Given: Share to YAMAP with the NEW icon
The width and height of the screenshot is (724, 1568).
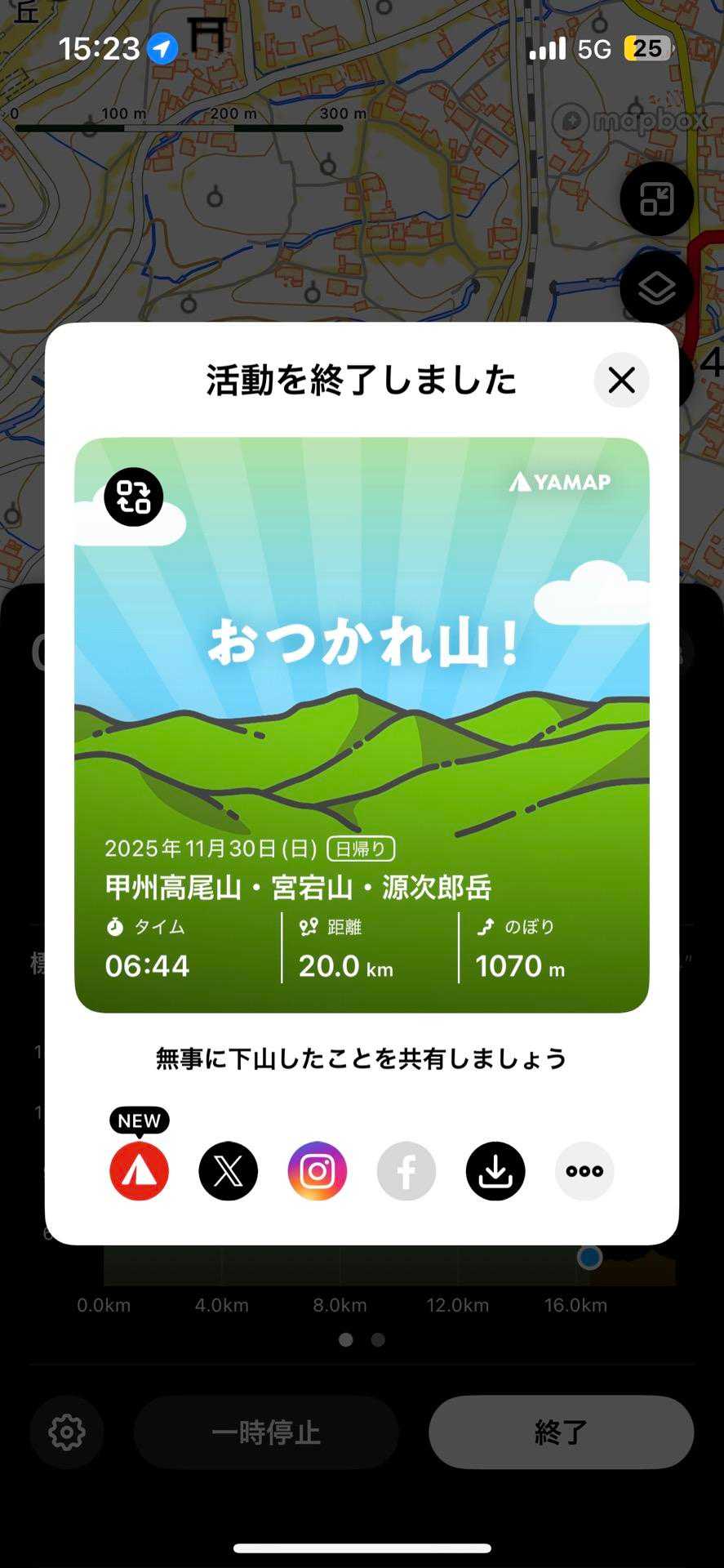Looking at the screenshot, I should tap(140, 1170).
